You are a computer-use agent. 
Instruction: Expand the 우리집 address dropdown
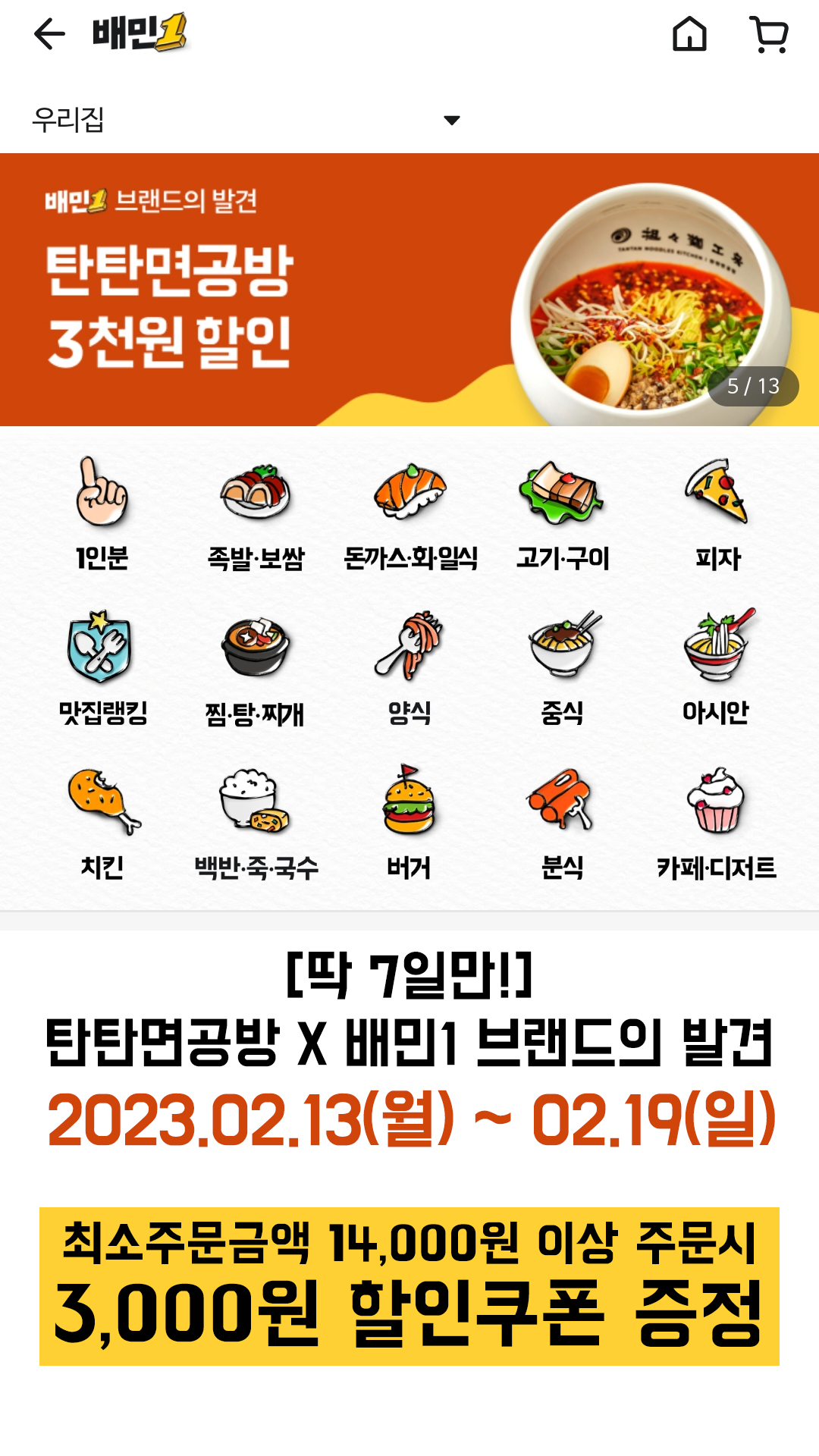click(x=451, y=120)
